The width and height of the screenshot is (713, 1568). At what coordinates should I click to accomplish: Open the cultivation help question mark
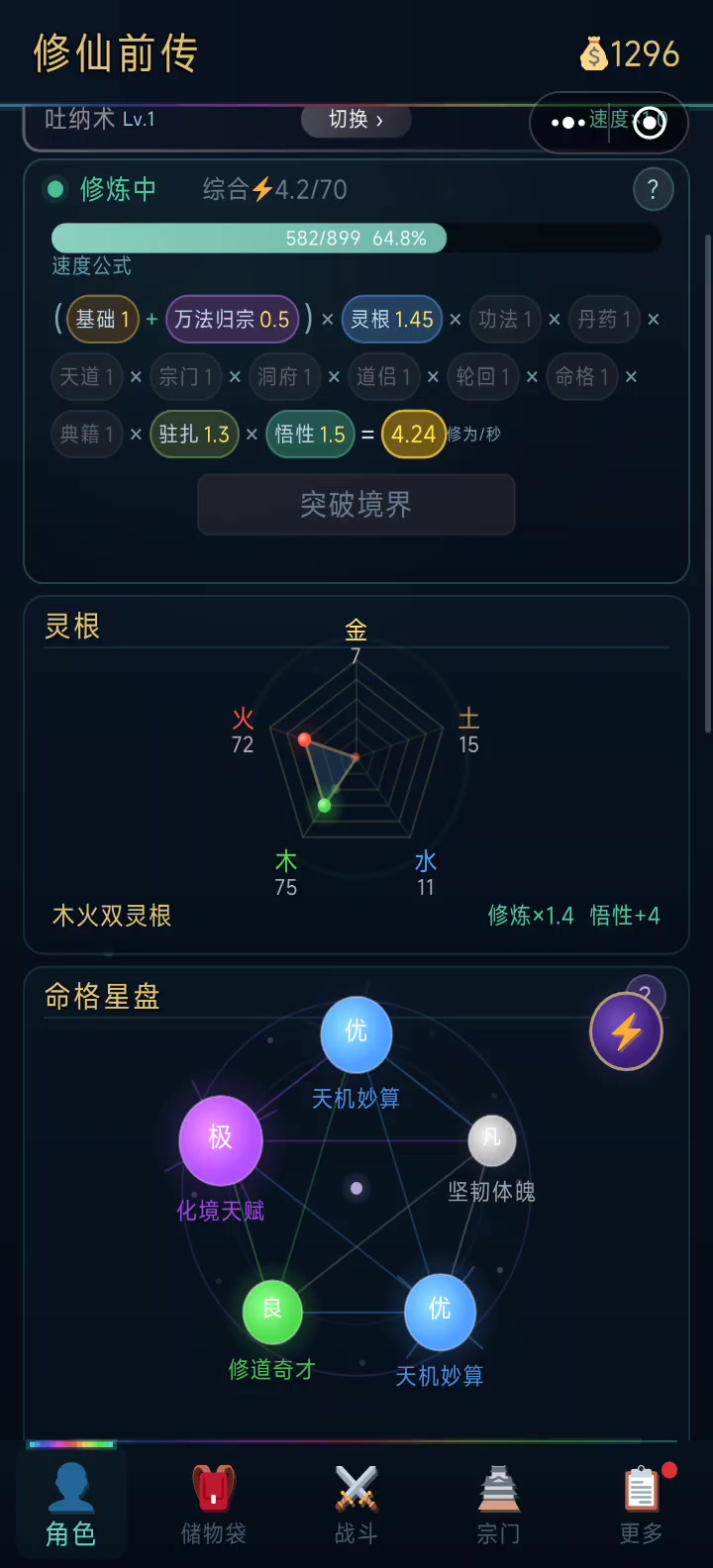coord(653,190)
